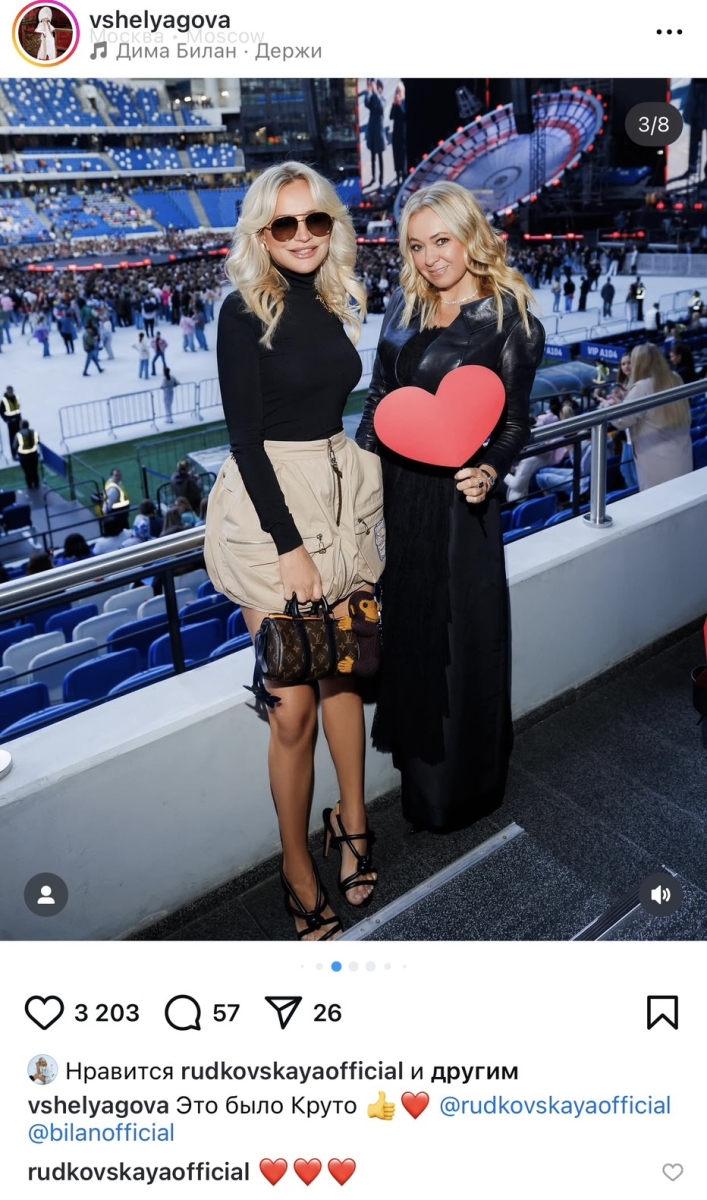The image size is (707, 1200).
Task: Mute the post's sound
Action: point(660,895)
